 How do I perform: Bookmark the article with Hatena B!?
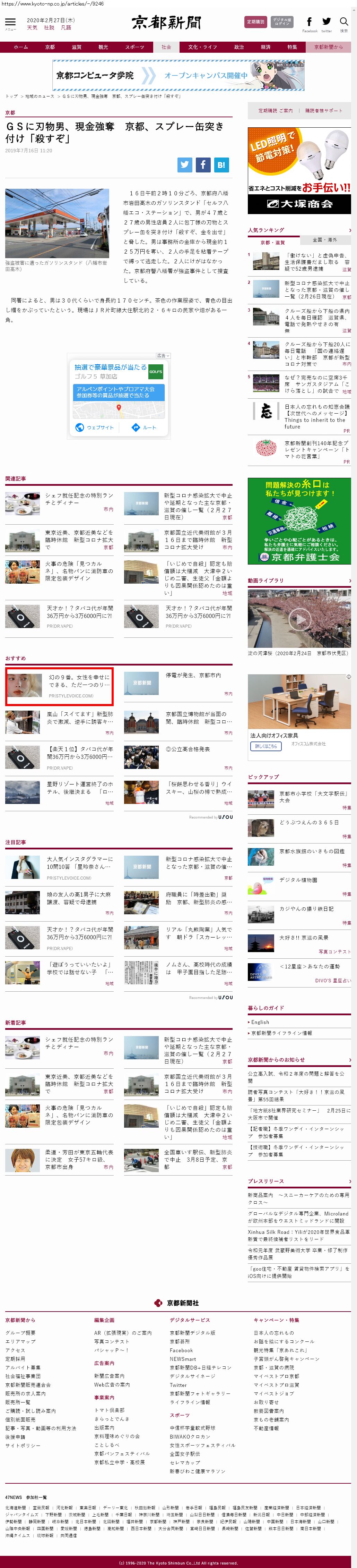221,164
